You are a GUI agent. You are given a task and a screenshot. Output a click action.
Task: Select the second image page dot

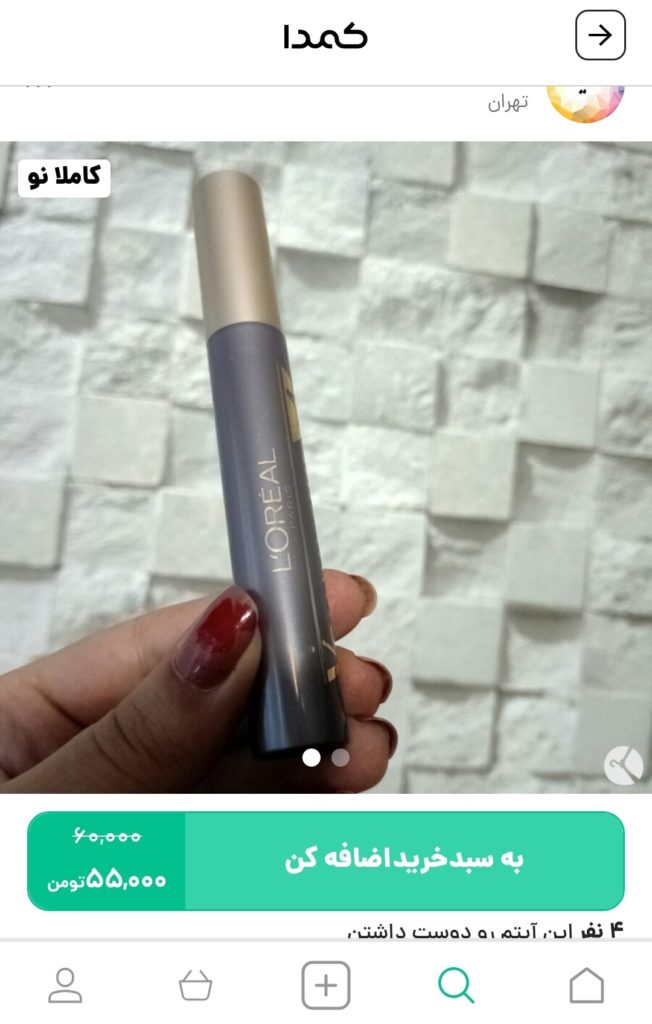click(340, 757)
